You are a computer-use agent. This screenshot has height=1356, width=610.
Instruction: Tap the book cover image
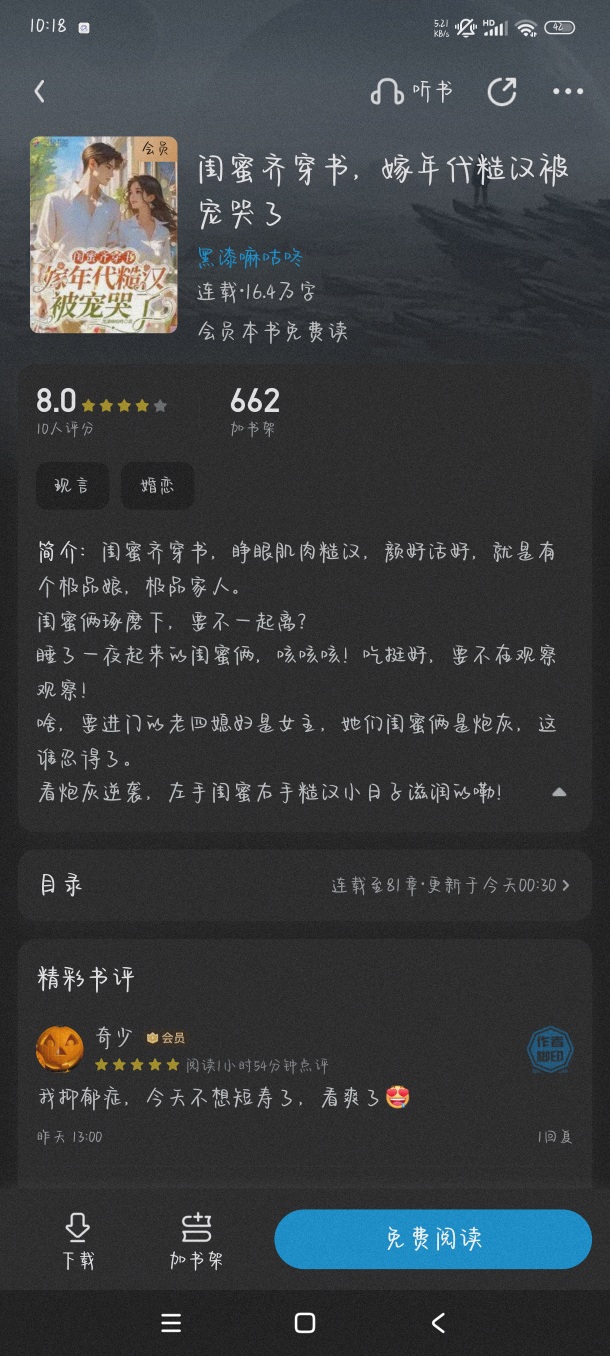[x=104, y=235]
